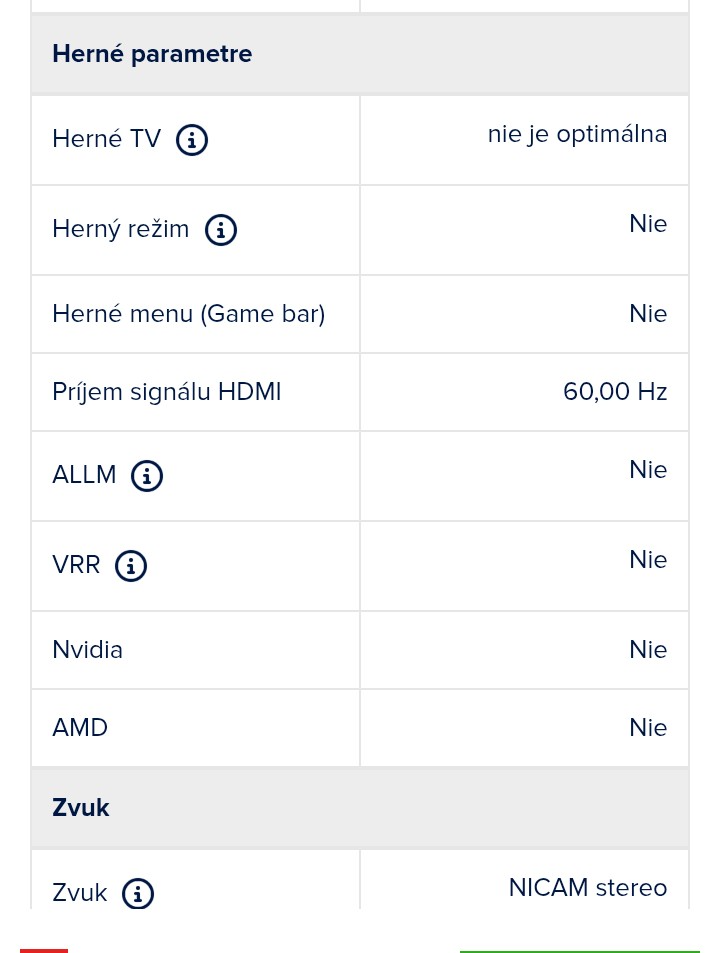Click the green bar at bottom right
This screenshot has width=720, height=953.
pyautogui.click(x=580, y=950)
